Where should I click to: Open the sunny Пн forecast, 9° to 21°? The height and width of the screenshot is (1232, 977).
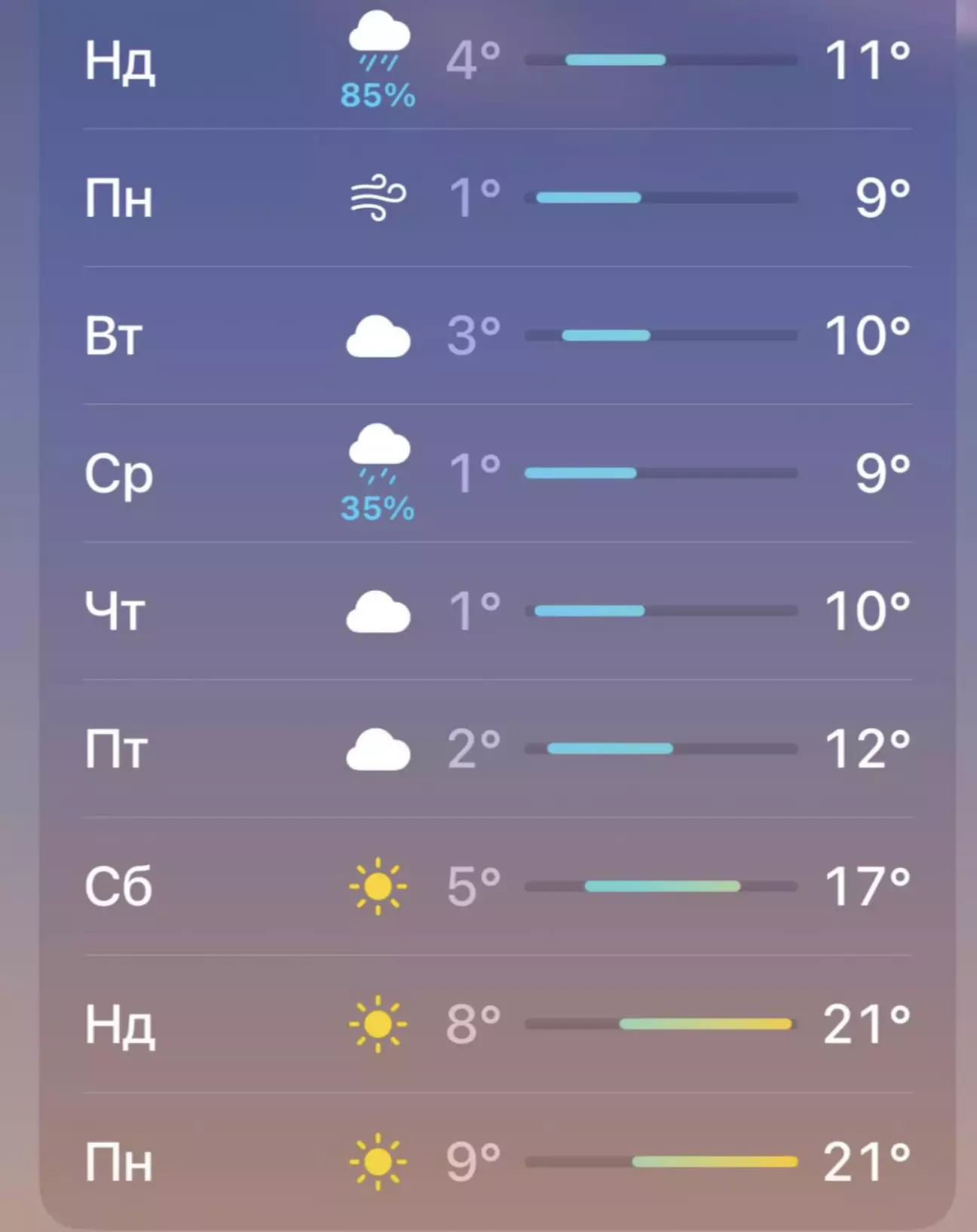pos(498,1162)
